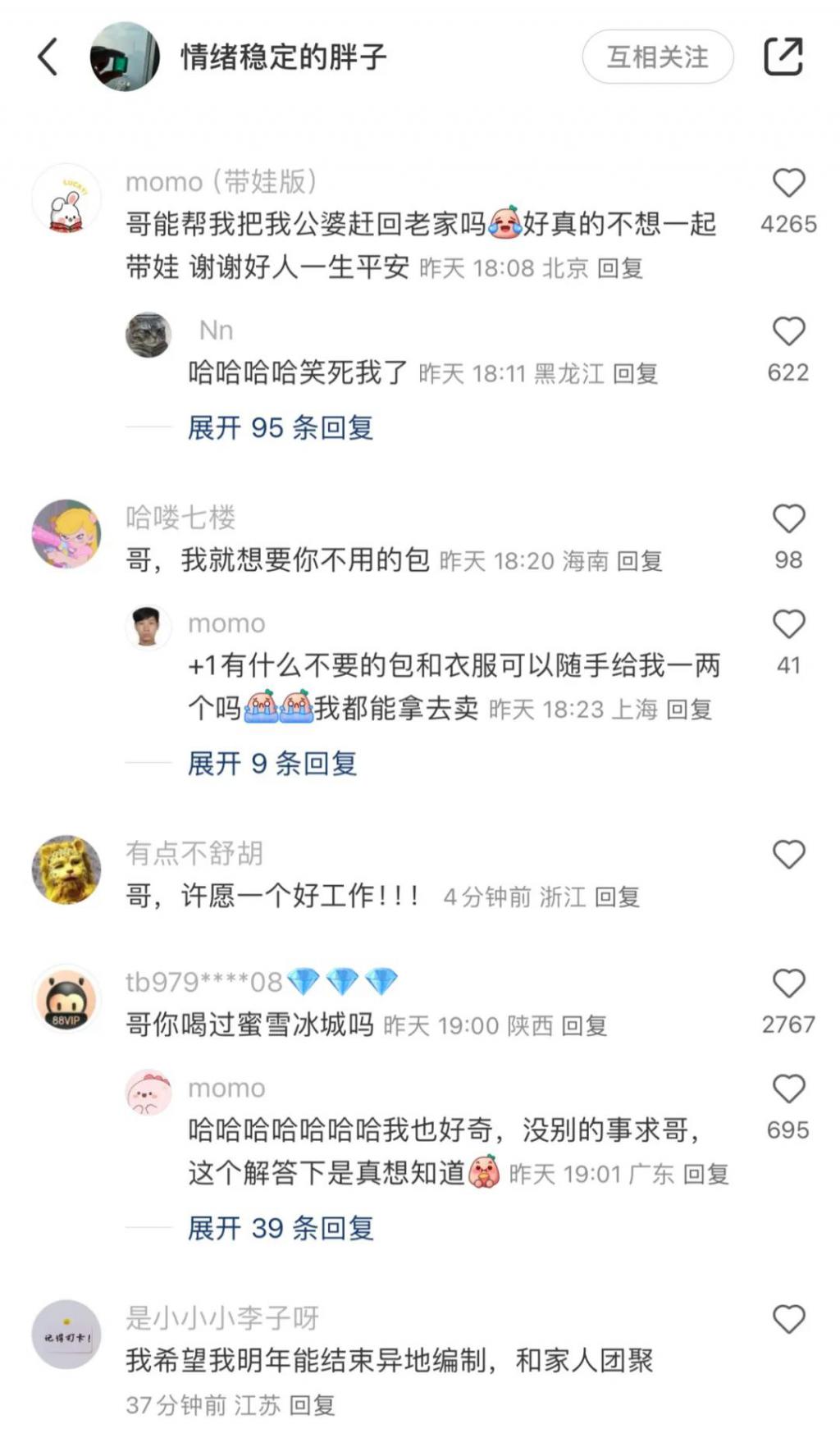
Task: Open the avatar of momo (带娃版)
Action: (66, 199)
